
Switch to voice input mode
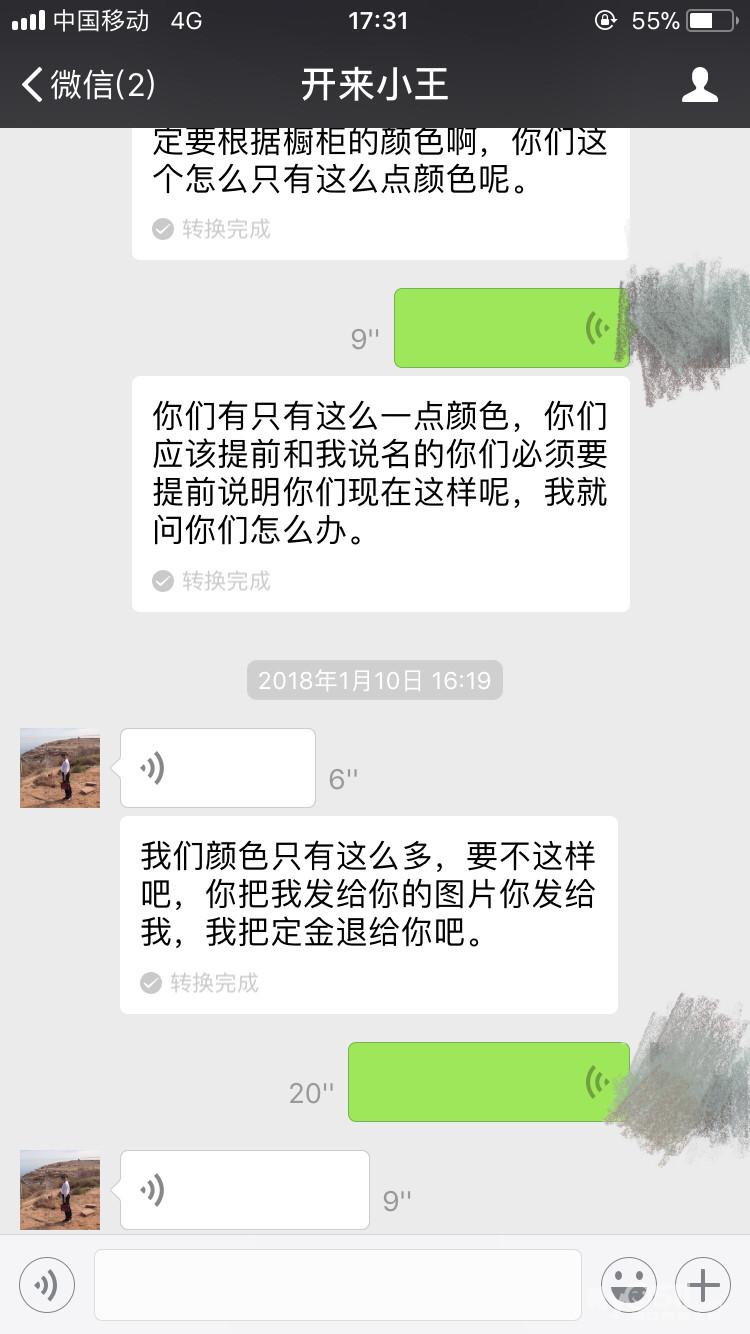[47, 1285]
